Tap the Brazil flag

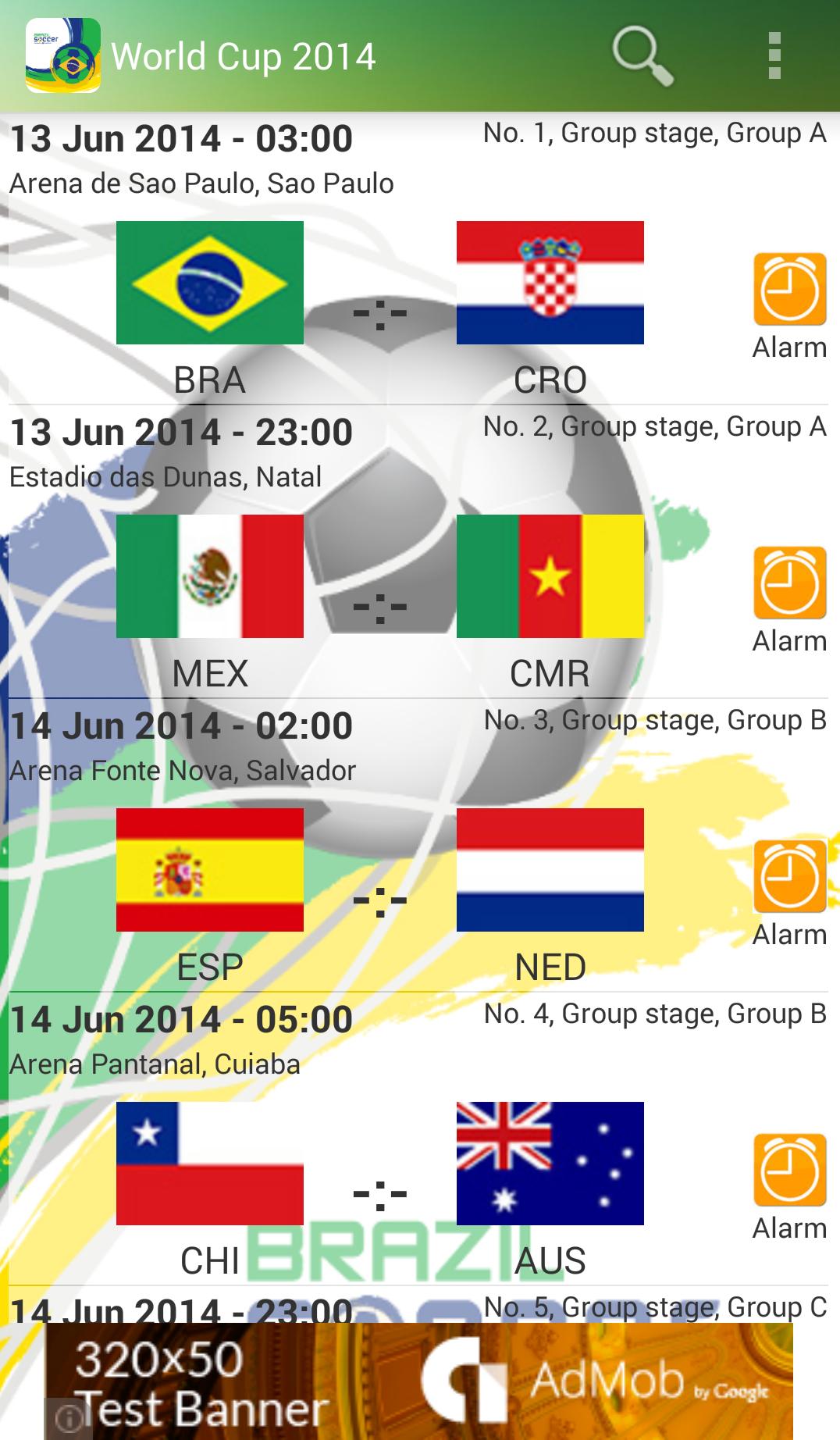(x=209, y=283)
